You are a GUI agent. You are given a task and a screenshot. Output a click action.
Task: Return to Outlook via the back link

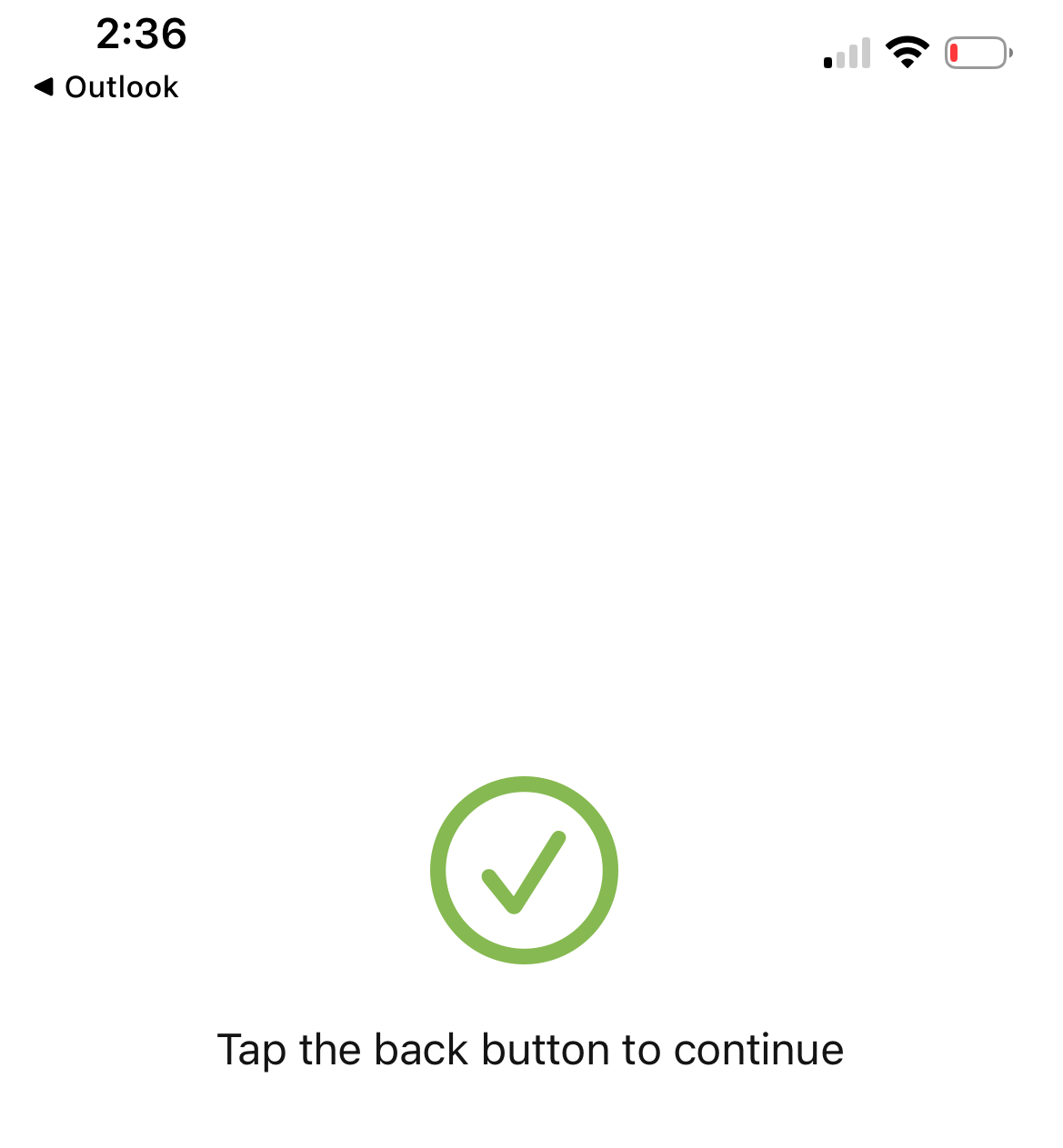click(106, 87)
